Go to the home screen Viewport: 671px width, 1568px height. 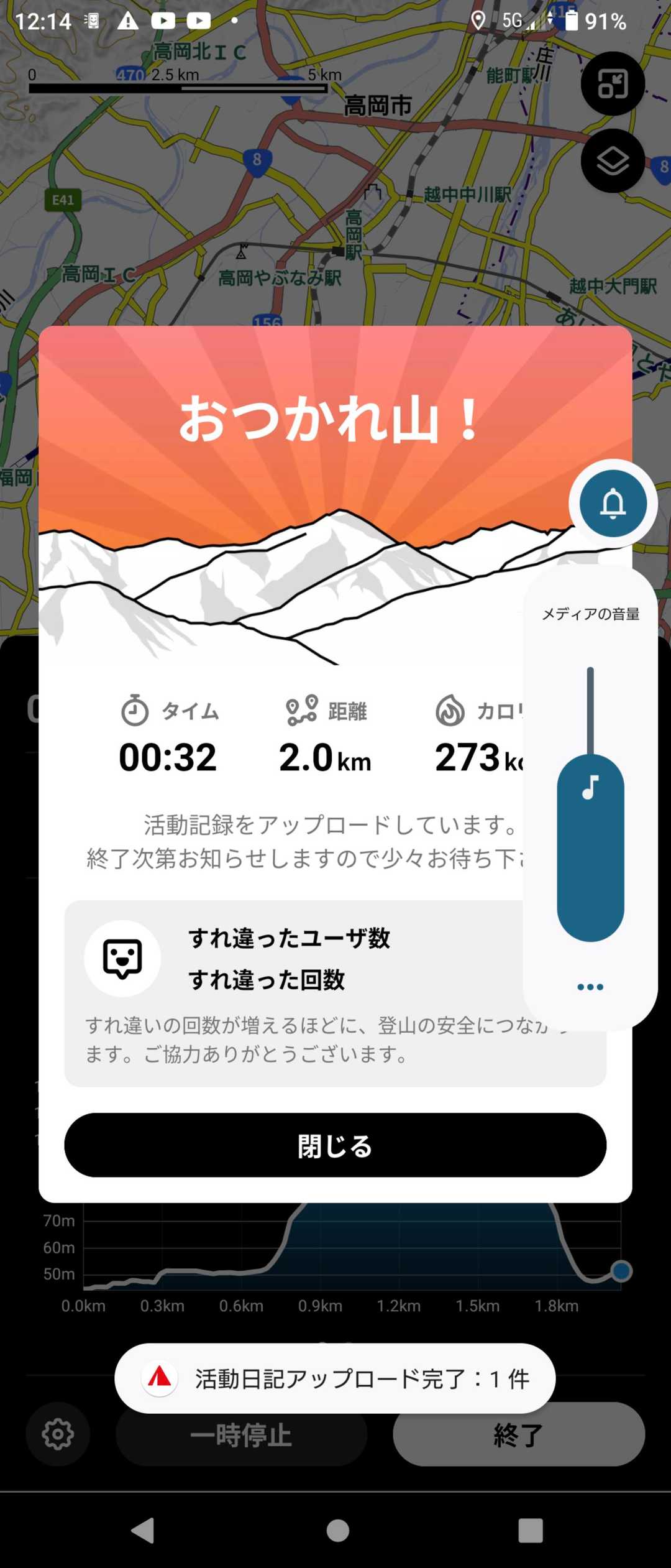[337, 1530]
